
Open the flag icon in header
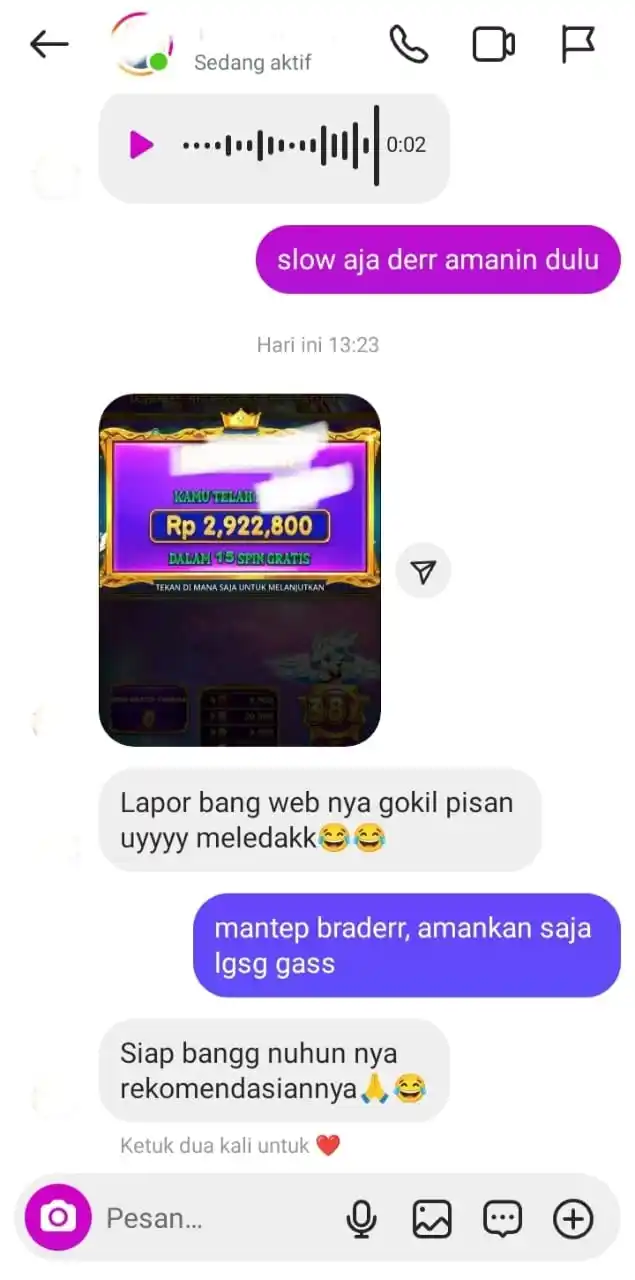[x=578, y=45]
